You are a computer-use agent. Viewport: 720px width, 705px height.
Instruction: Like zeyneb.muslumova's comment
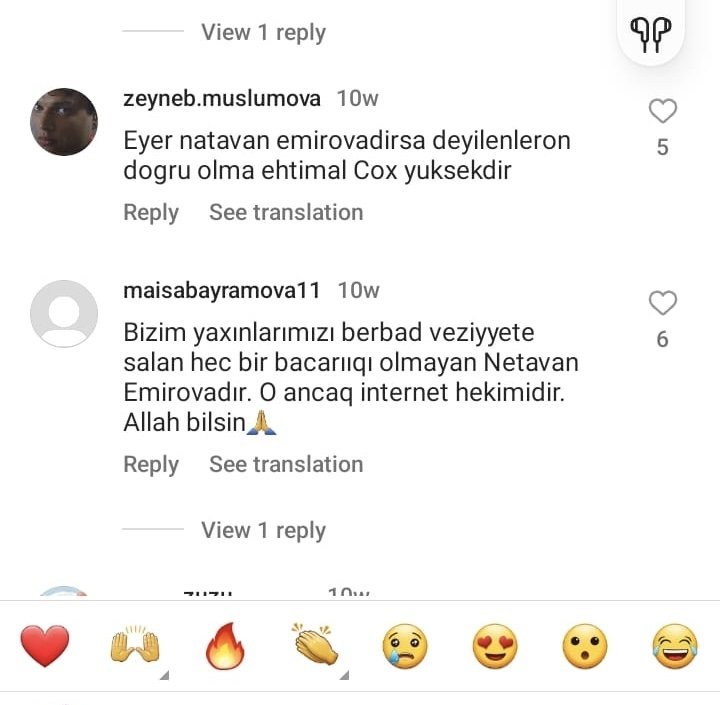[662, 111]
